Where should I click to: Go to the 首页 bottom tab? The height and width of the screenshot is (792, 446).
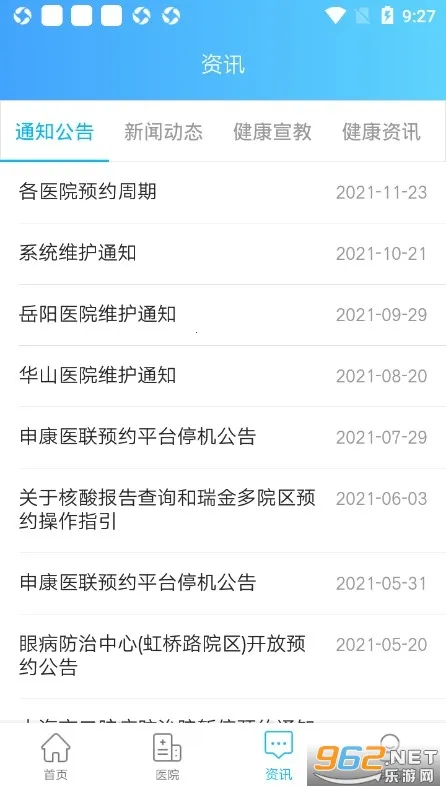(x=56, y=756)
